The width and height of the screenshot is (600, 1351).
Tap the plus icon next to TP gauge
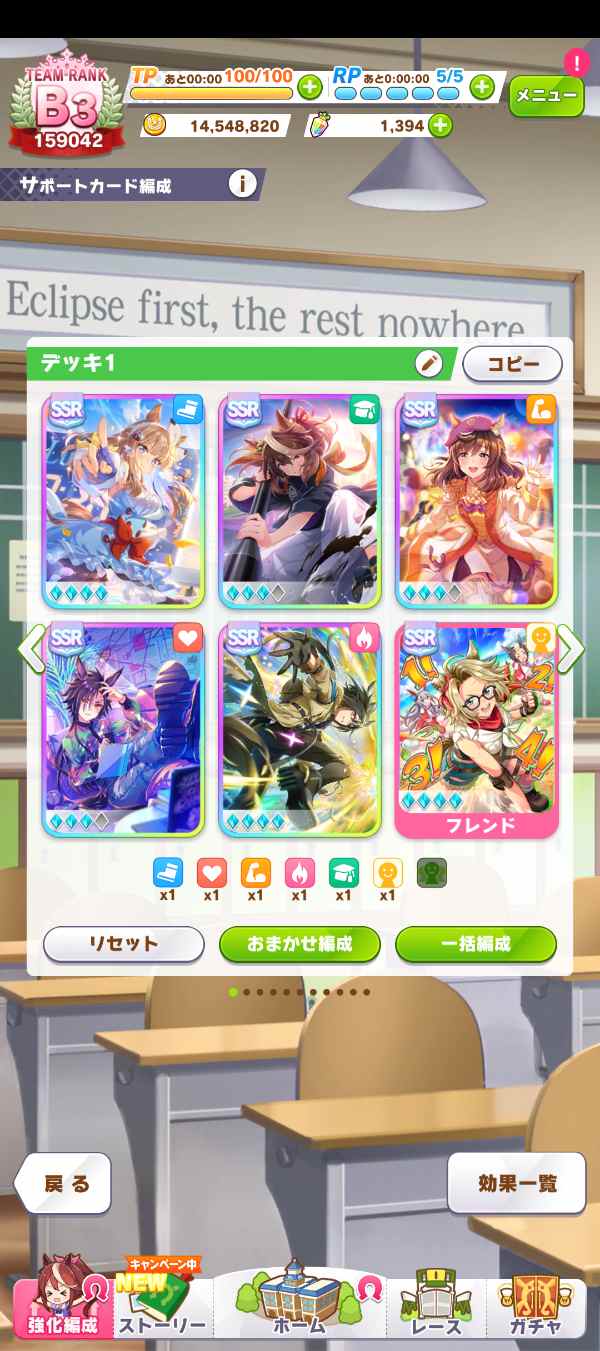310,87
